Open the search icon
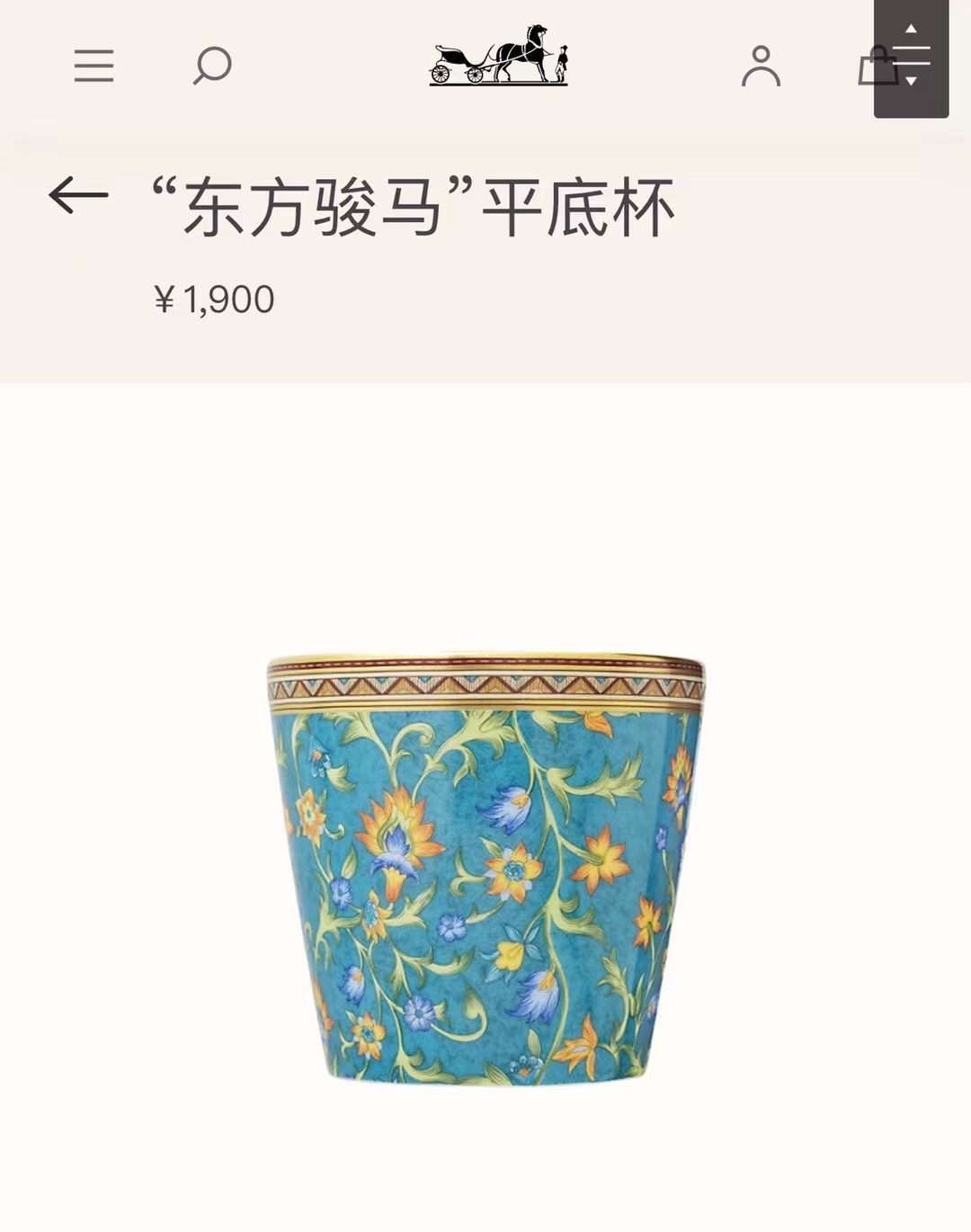Screen dimensions: 971x1232 click(212, 66)
